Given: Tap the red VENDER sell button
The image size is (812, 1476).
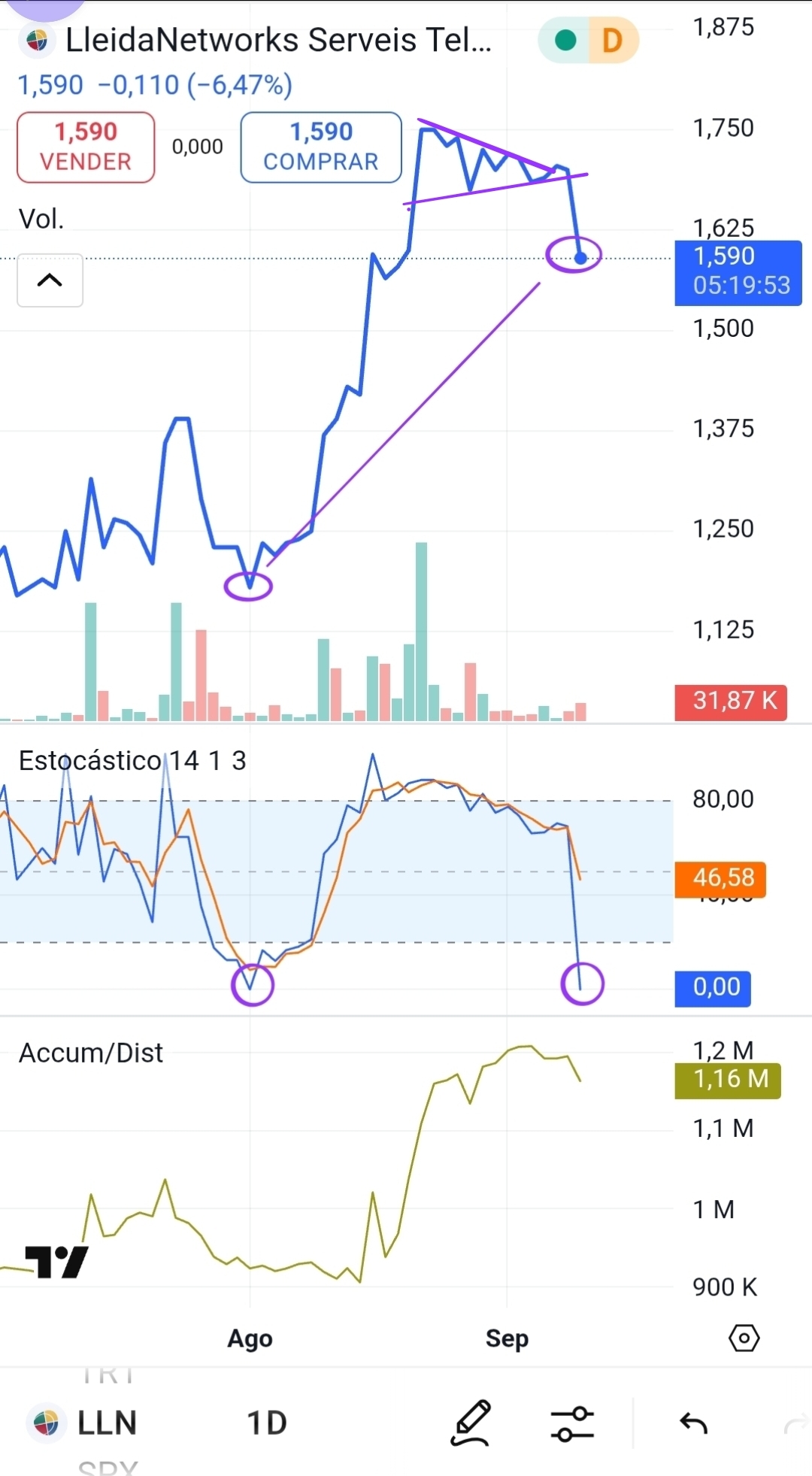Looking at the screenshot, I should 86,147.
